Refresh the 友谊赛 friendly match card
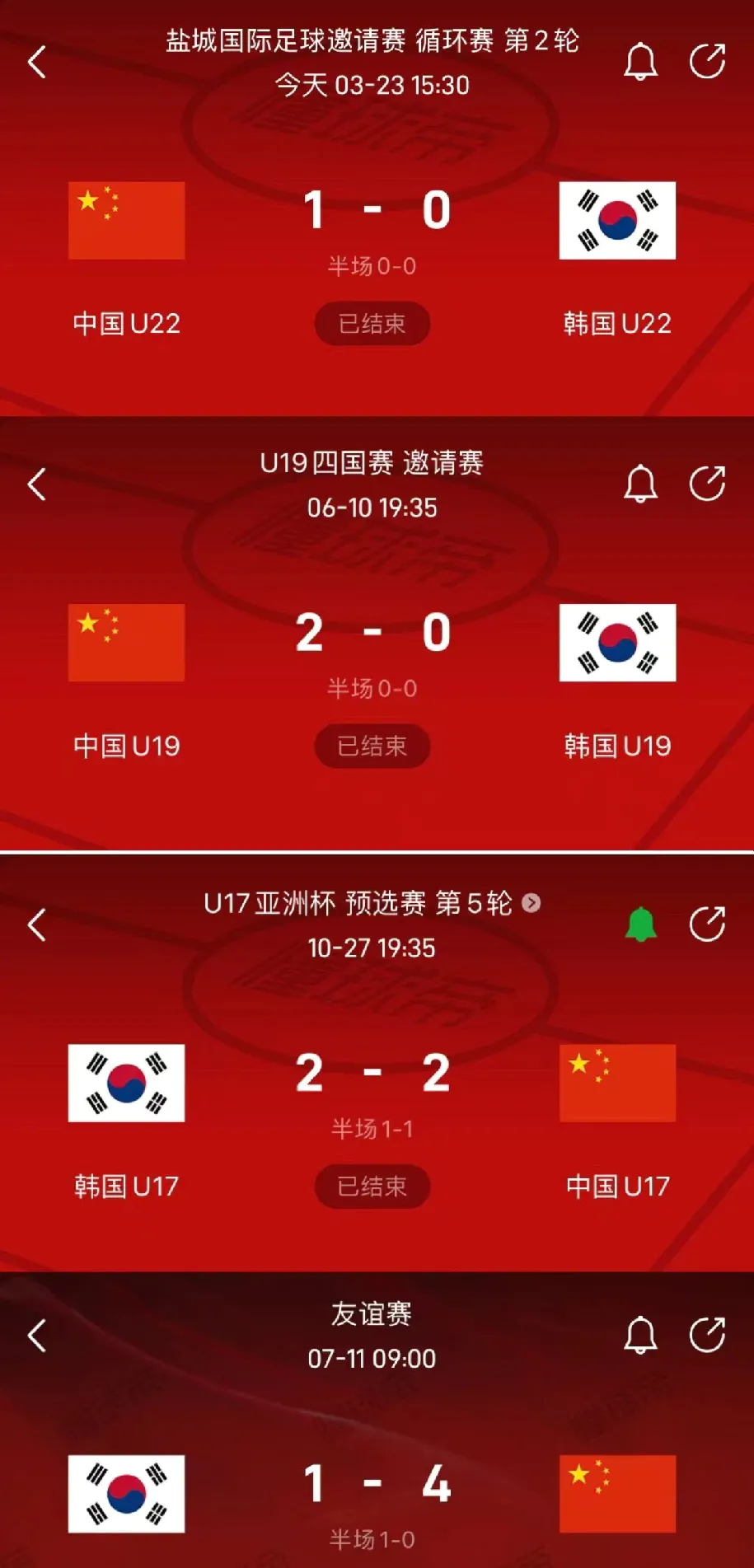The width and height of the screenshot is (754, 1568). 707,1335
